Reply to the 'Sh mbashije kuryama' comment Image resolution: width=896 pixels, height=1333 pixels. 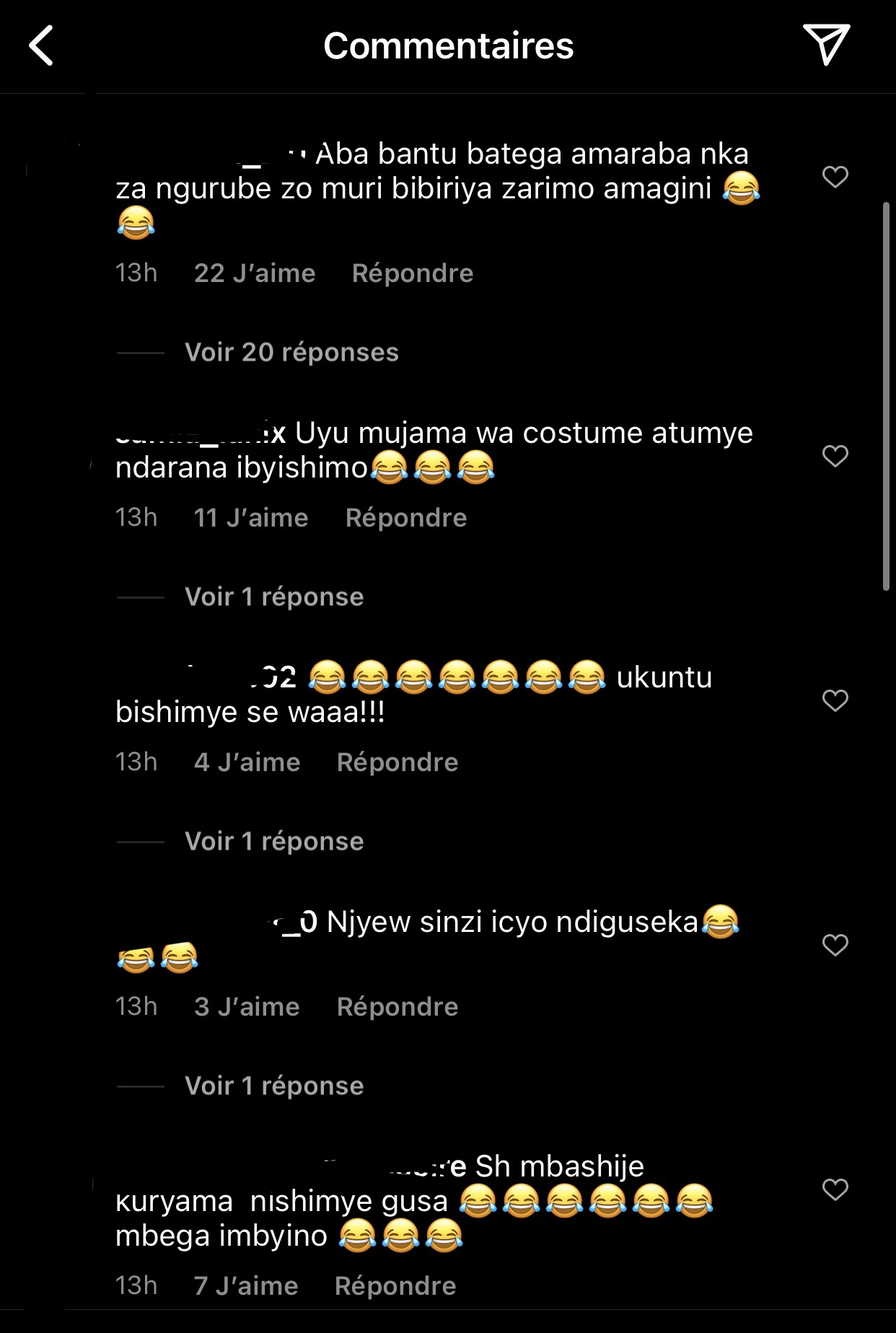[395, 1286]
